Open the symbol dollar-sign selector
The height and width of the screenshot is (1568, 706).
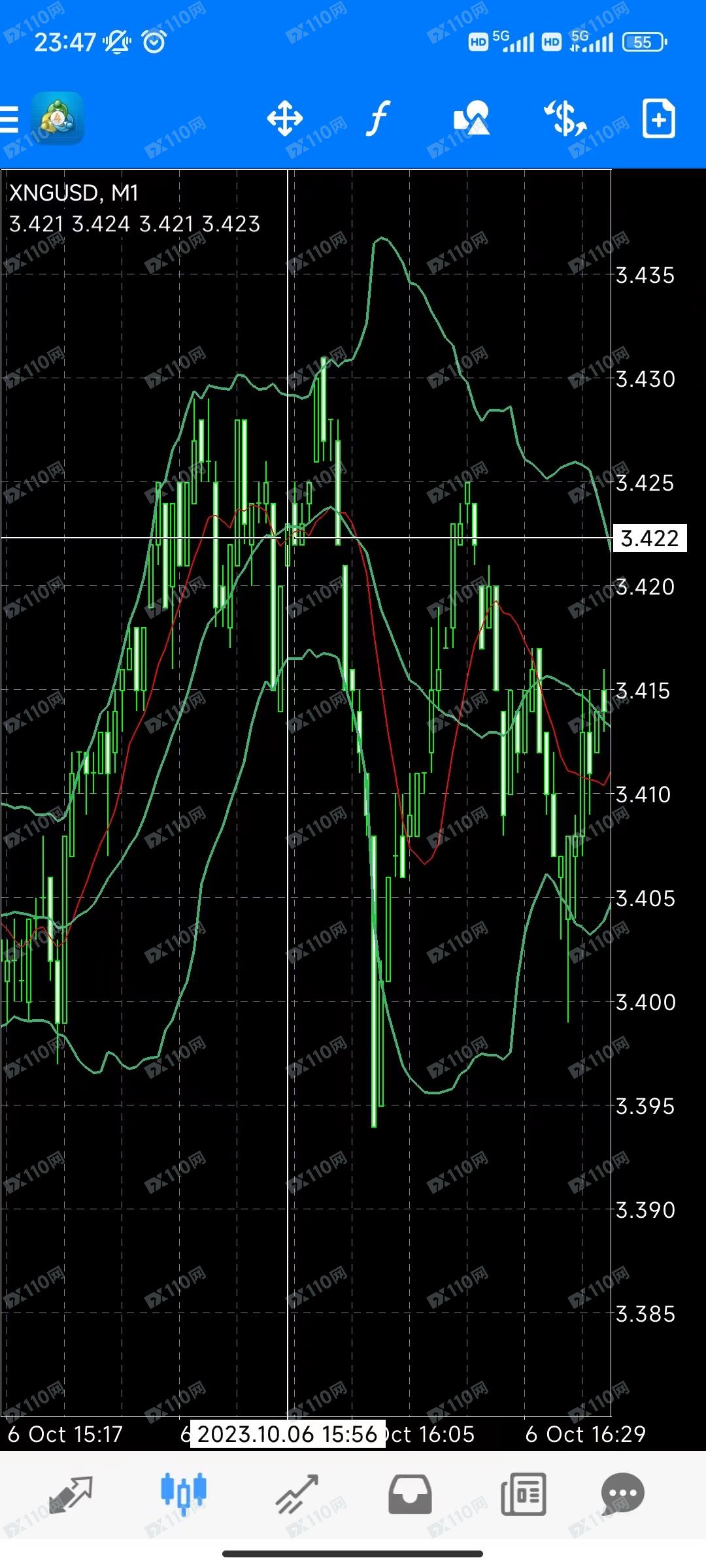(x=565, y=118)
